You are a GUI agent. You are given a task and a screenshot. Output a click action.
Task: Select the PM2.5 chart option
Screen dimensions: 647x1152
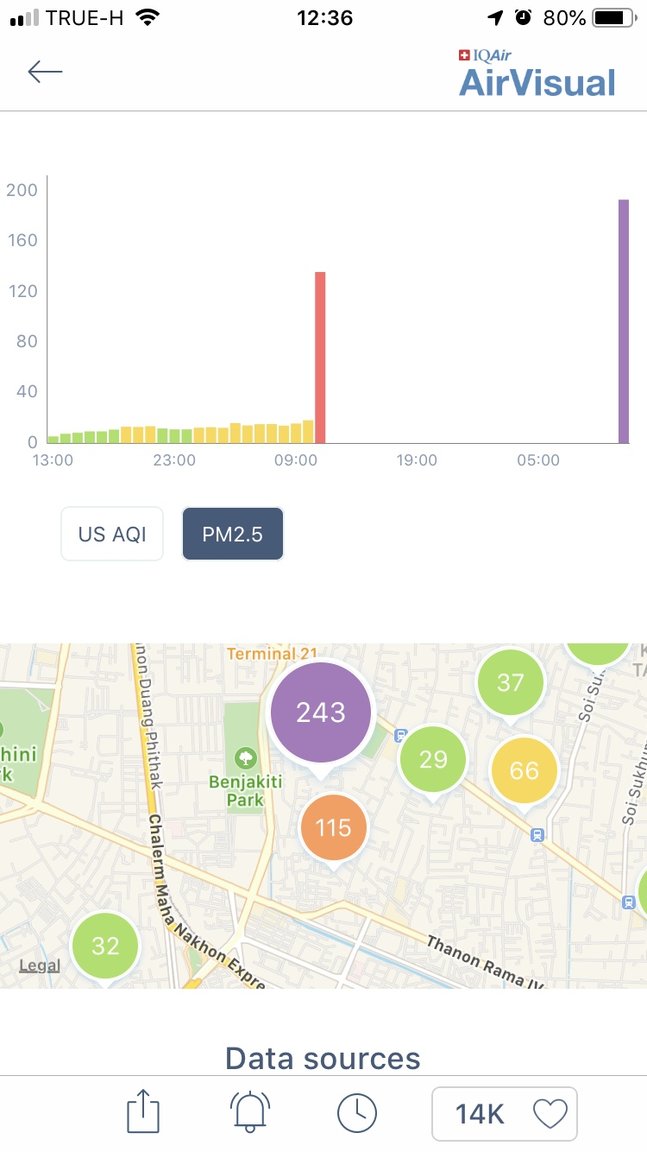[x=232, y=534]
